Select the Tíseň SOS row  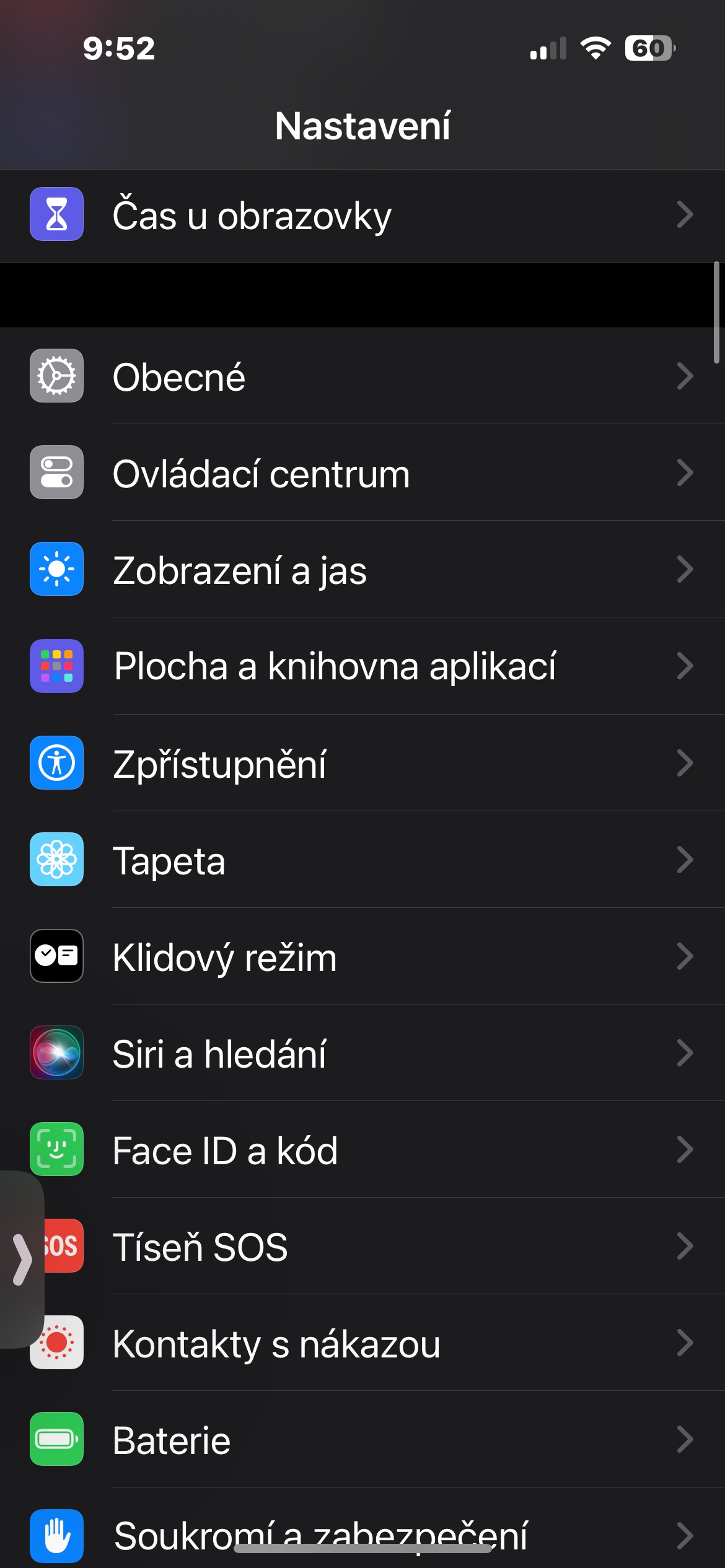pyautogui.click(x=362, y=1246)
